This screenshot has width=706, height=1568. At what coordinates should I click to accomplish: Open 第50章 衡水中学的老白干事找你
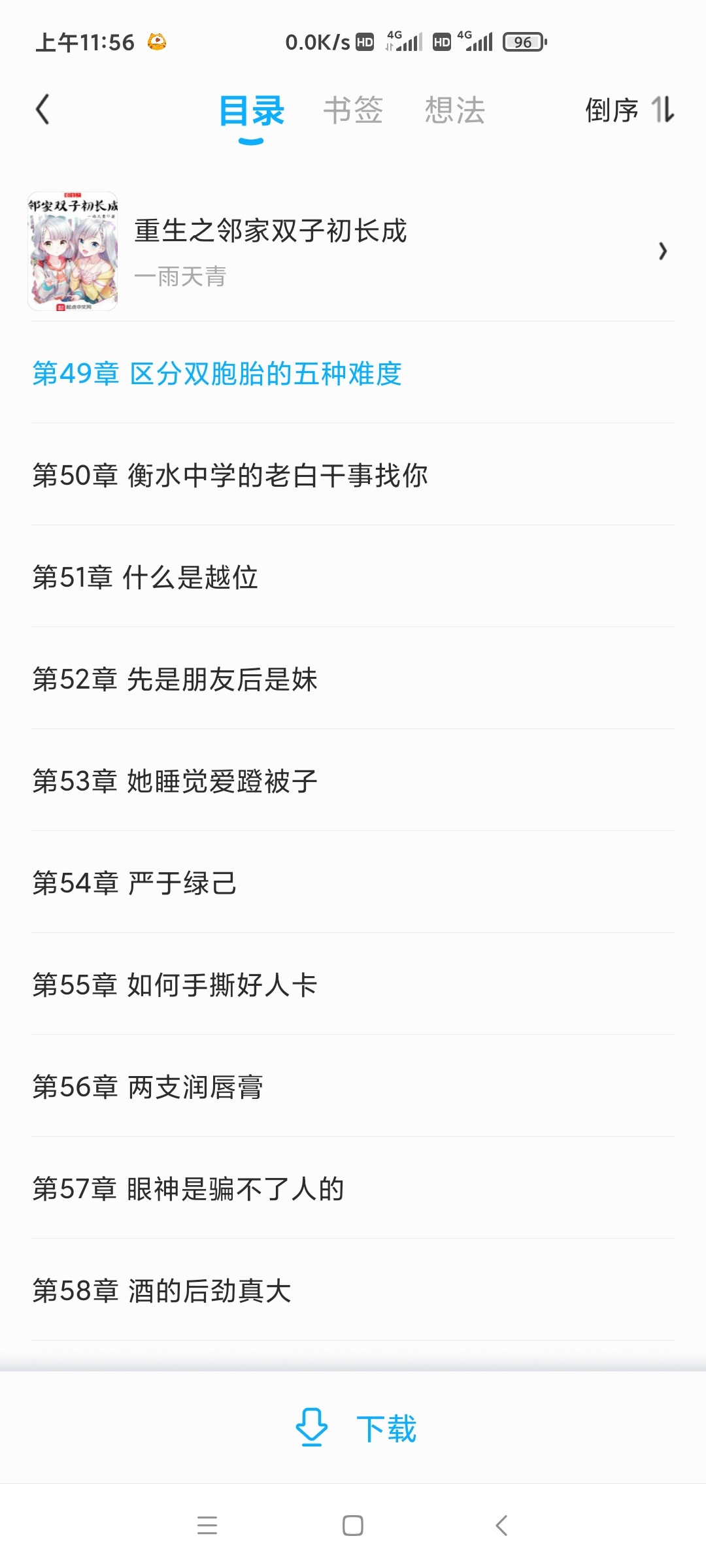[x=230, y=476]
